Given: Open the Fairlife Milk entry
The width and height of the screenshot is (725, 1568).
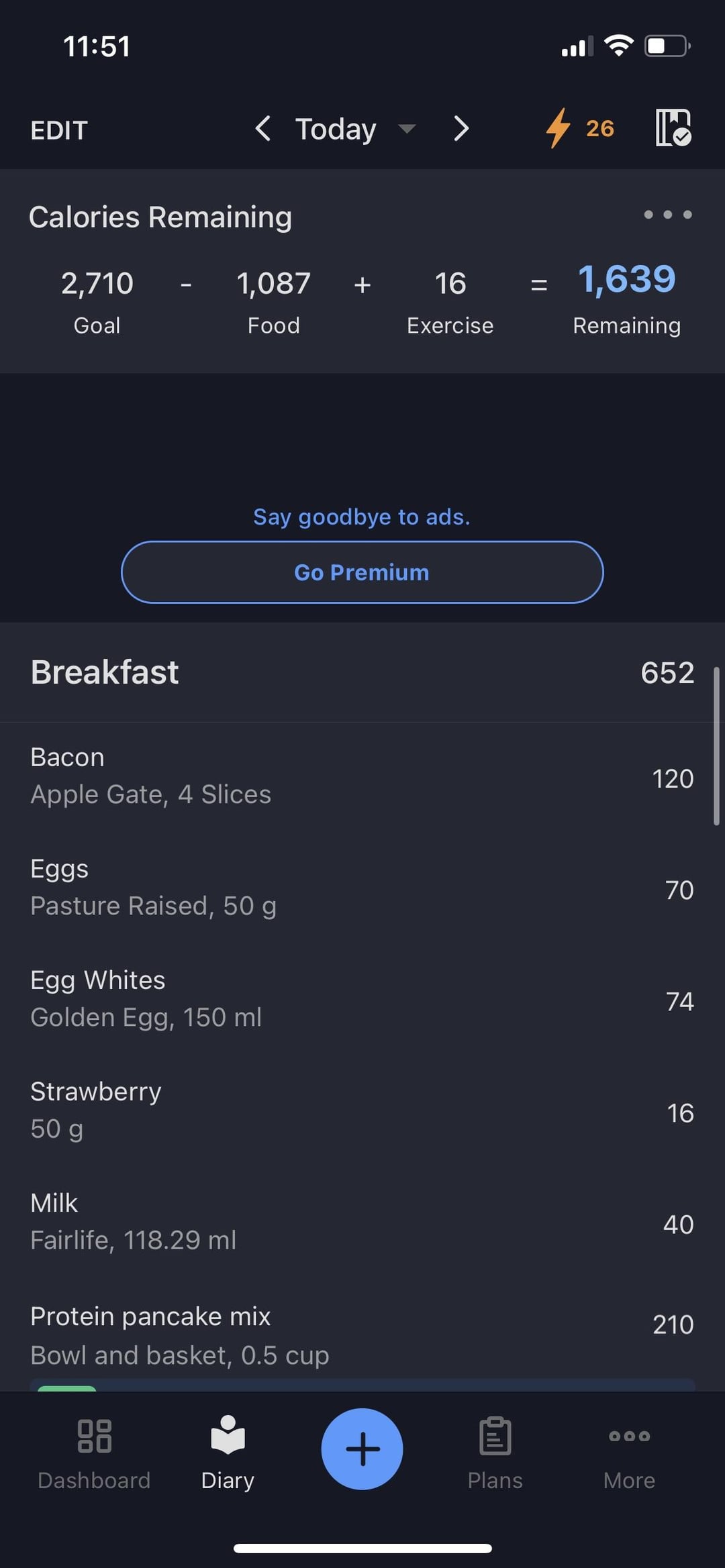Looking at the screenshot, I should (x=362, y=1224).
